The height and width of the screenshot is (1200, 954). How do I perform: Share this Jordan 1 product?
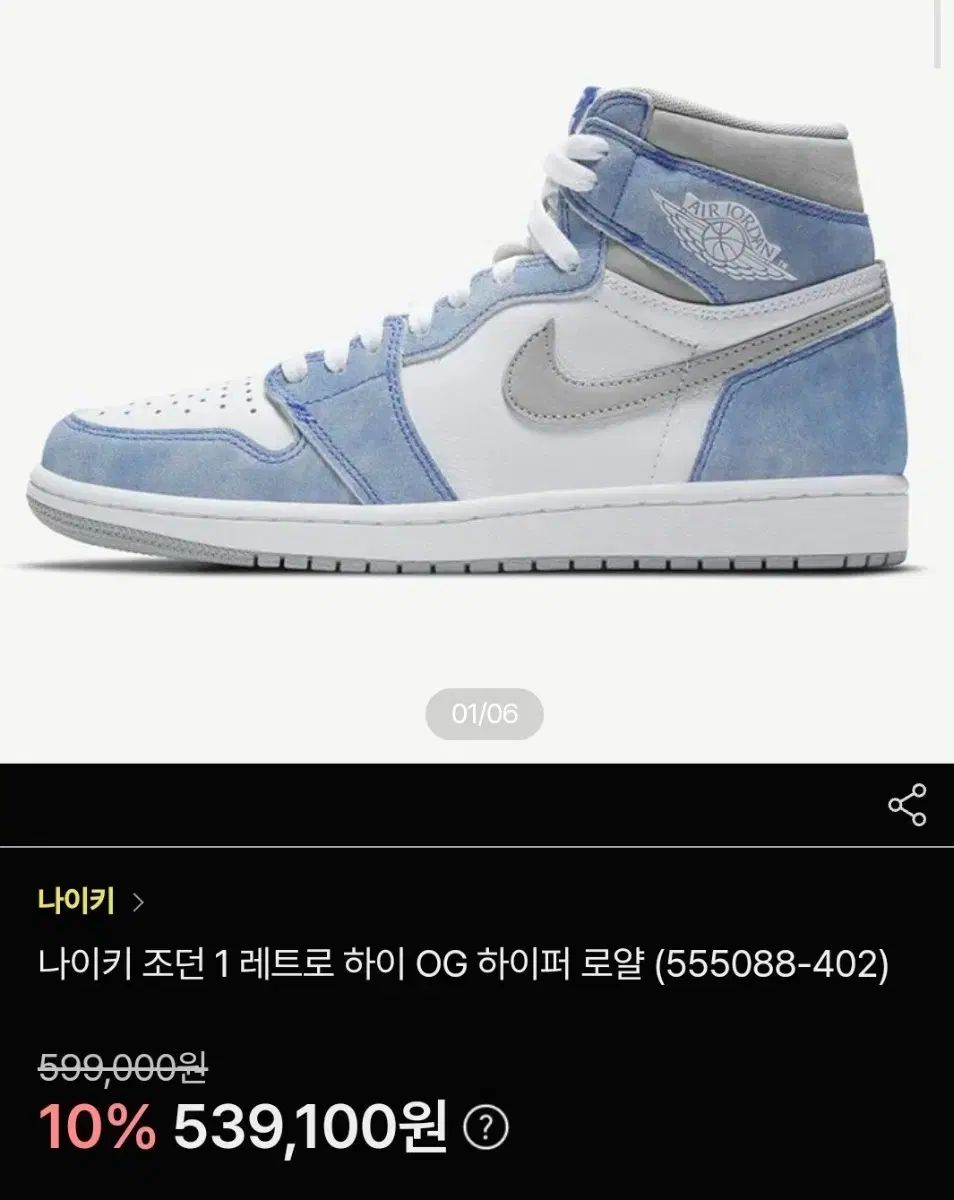click(x=907, y=805)
